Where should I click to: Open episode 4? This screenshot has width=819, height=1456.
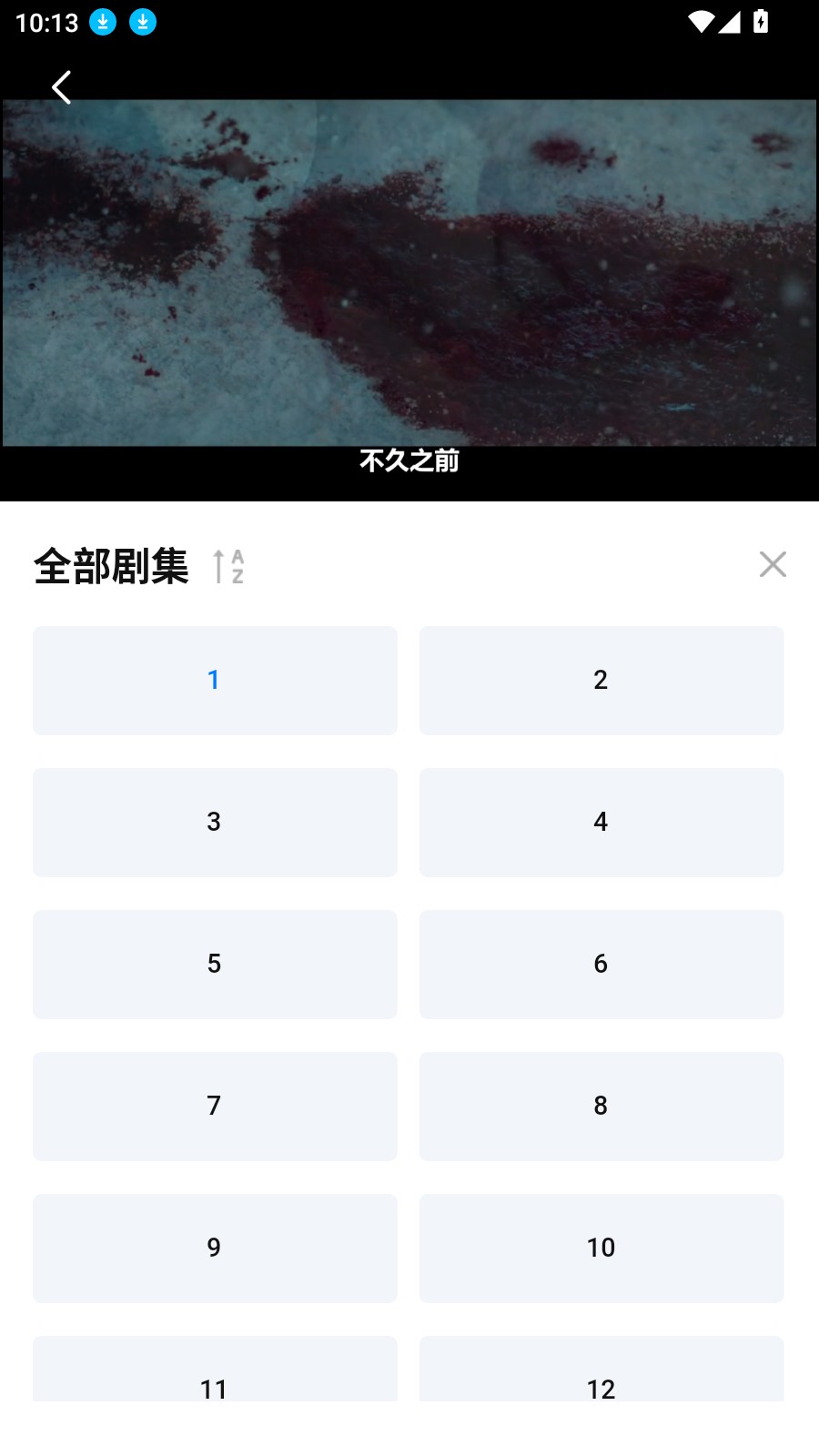[602, 822]
